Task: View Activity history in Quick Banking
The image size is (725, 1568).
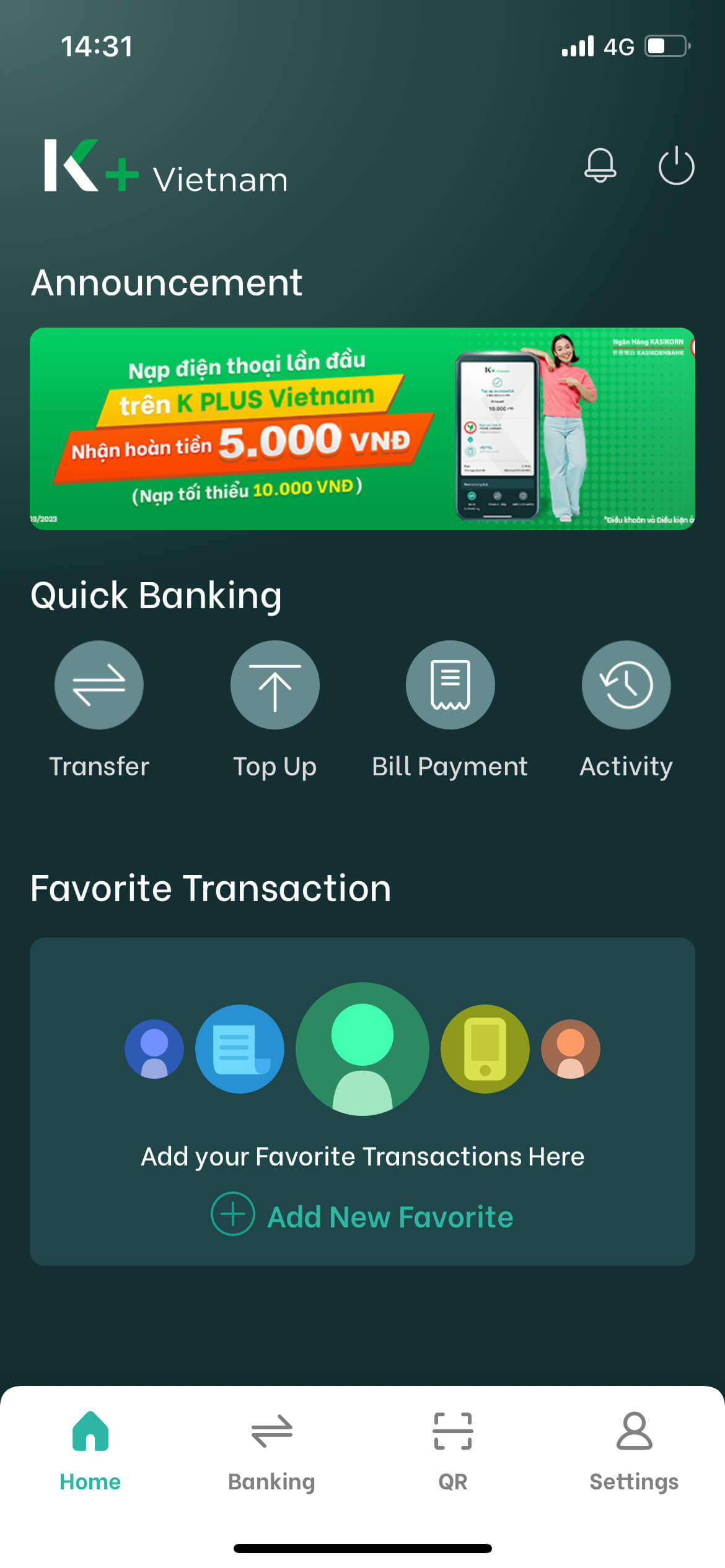Action: point(626,685)
